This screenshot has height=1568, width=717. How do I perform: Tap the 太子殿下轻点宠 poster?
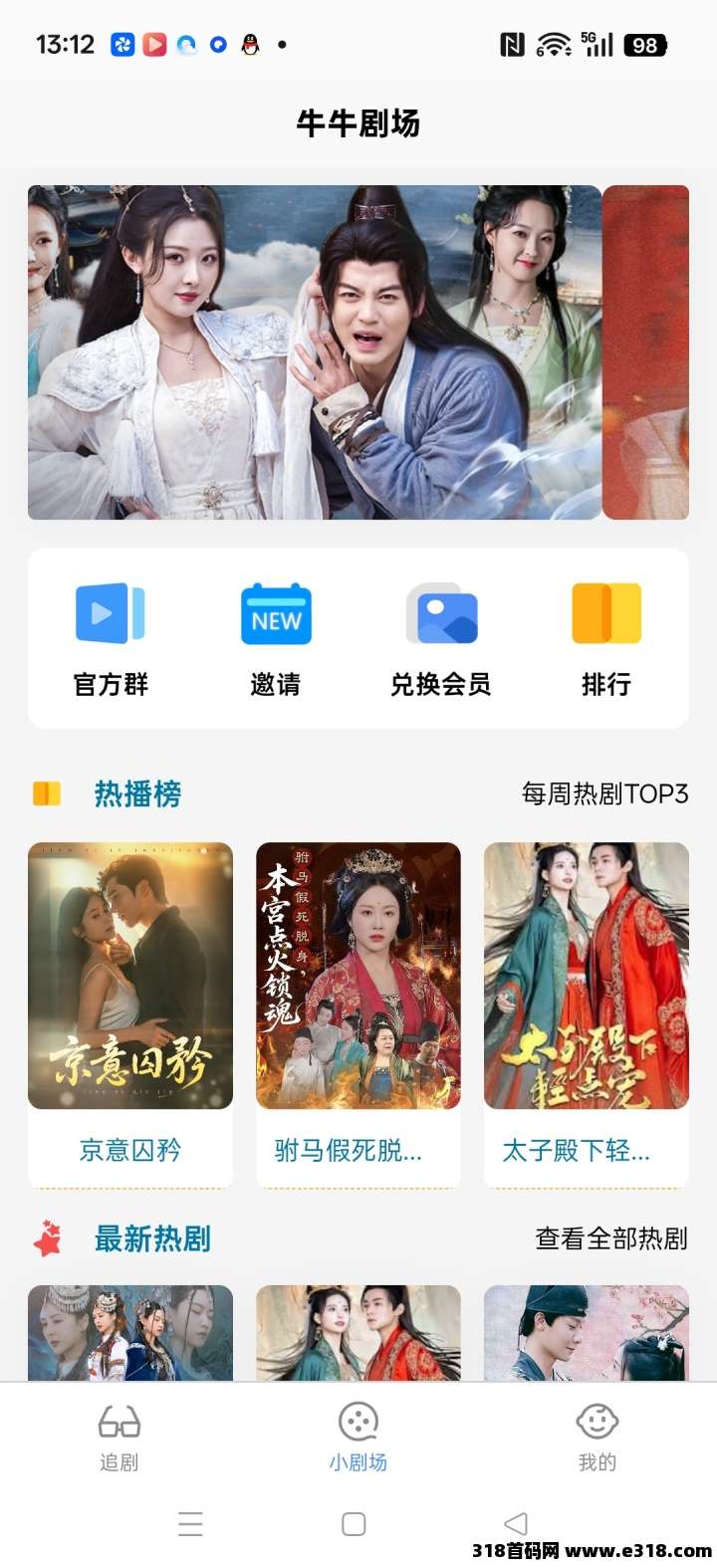pyautogui.click(x=586, y=976)
